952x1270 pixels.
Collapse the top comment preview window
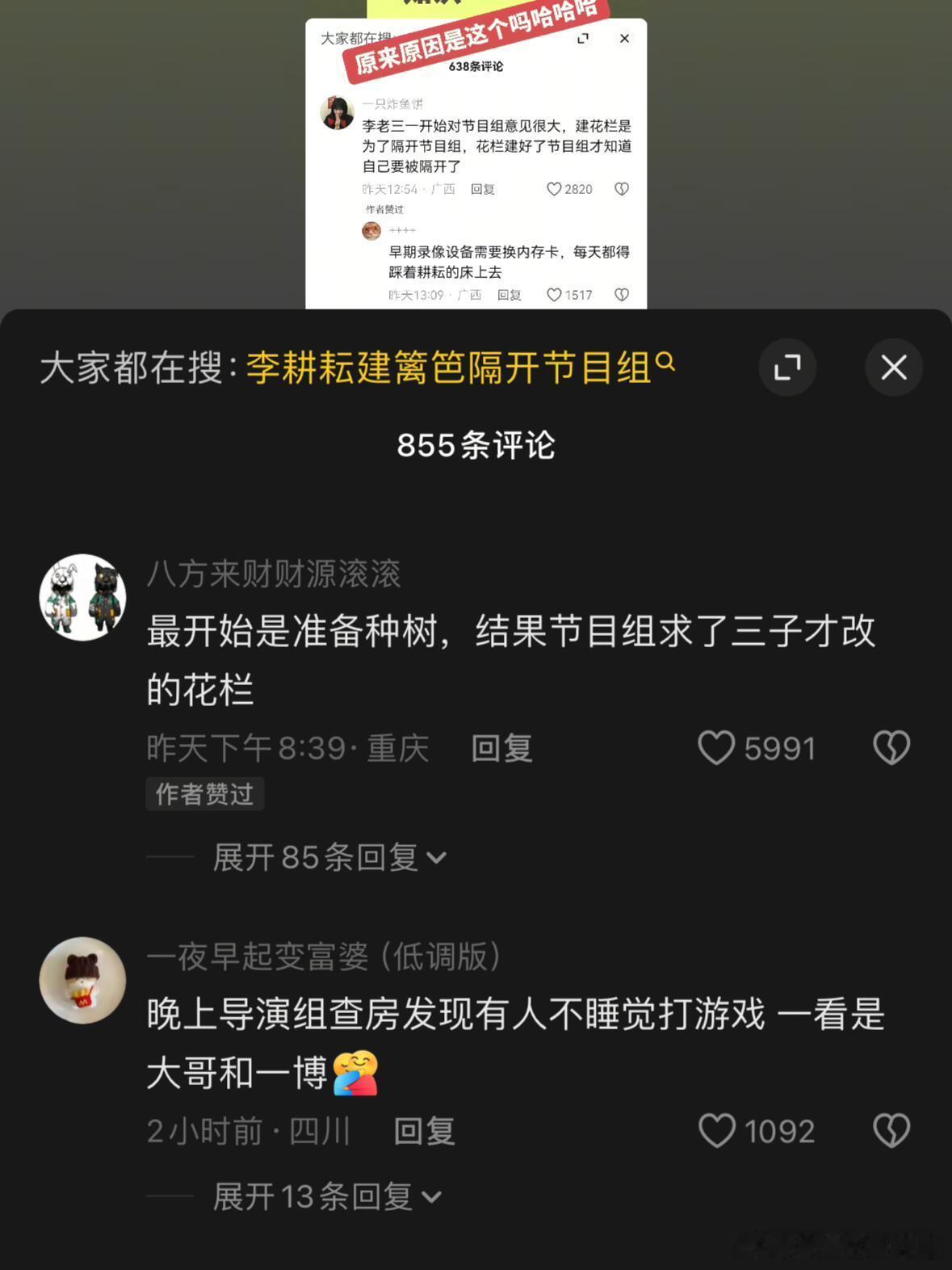pos(623,38)
